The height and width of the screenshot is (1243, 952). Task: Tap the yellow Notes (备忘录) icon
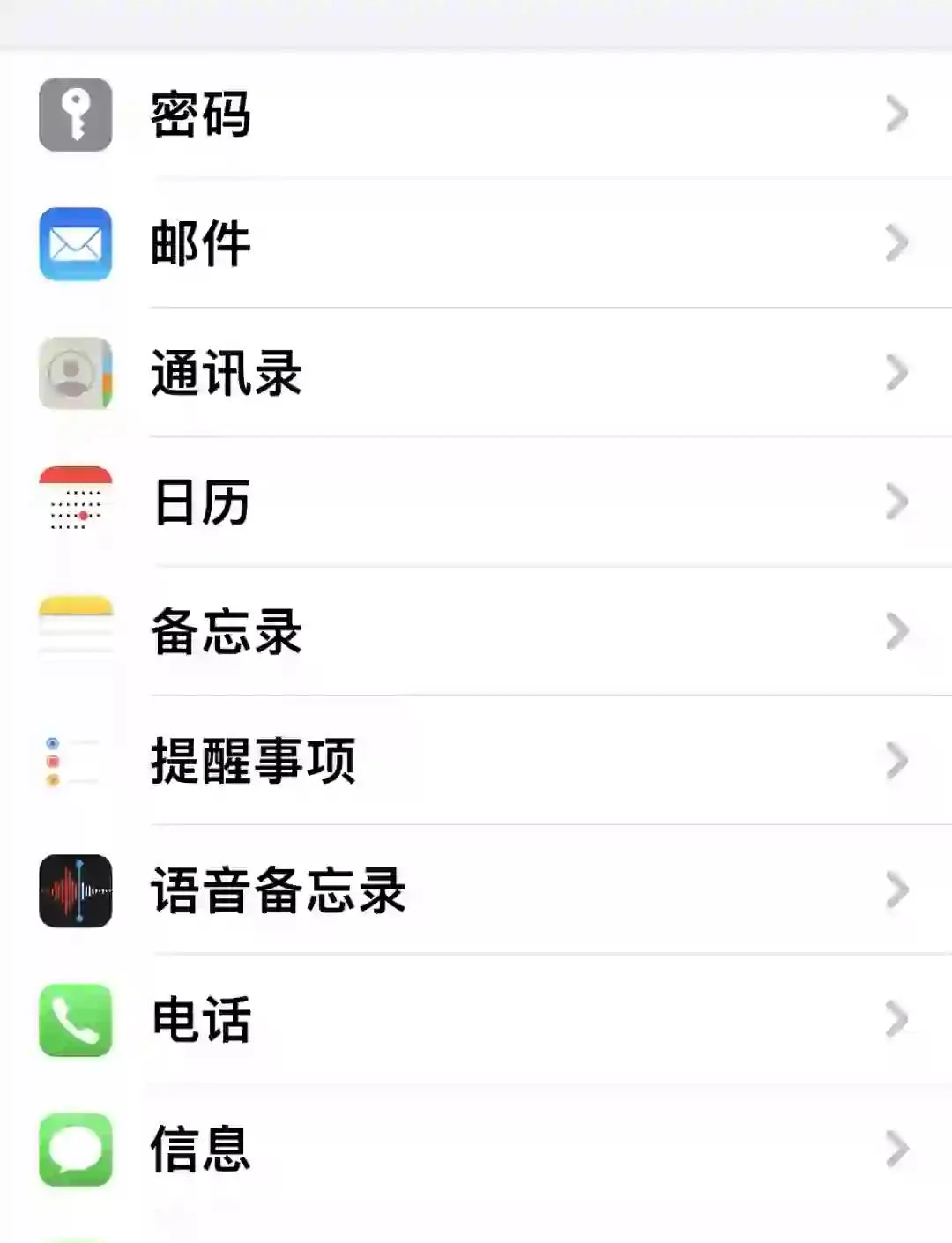tap(75, 631)
